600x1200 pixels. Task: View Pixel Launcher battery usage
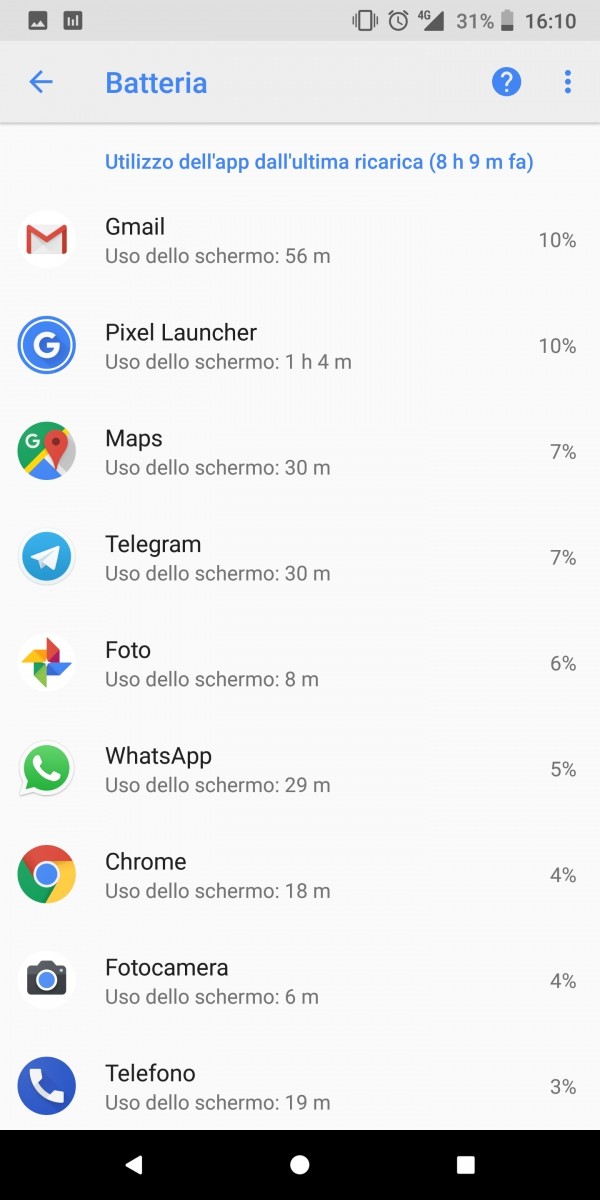(300, 346)
